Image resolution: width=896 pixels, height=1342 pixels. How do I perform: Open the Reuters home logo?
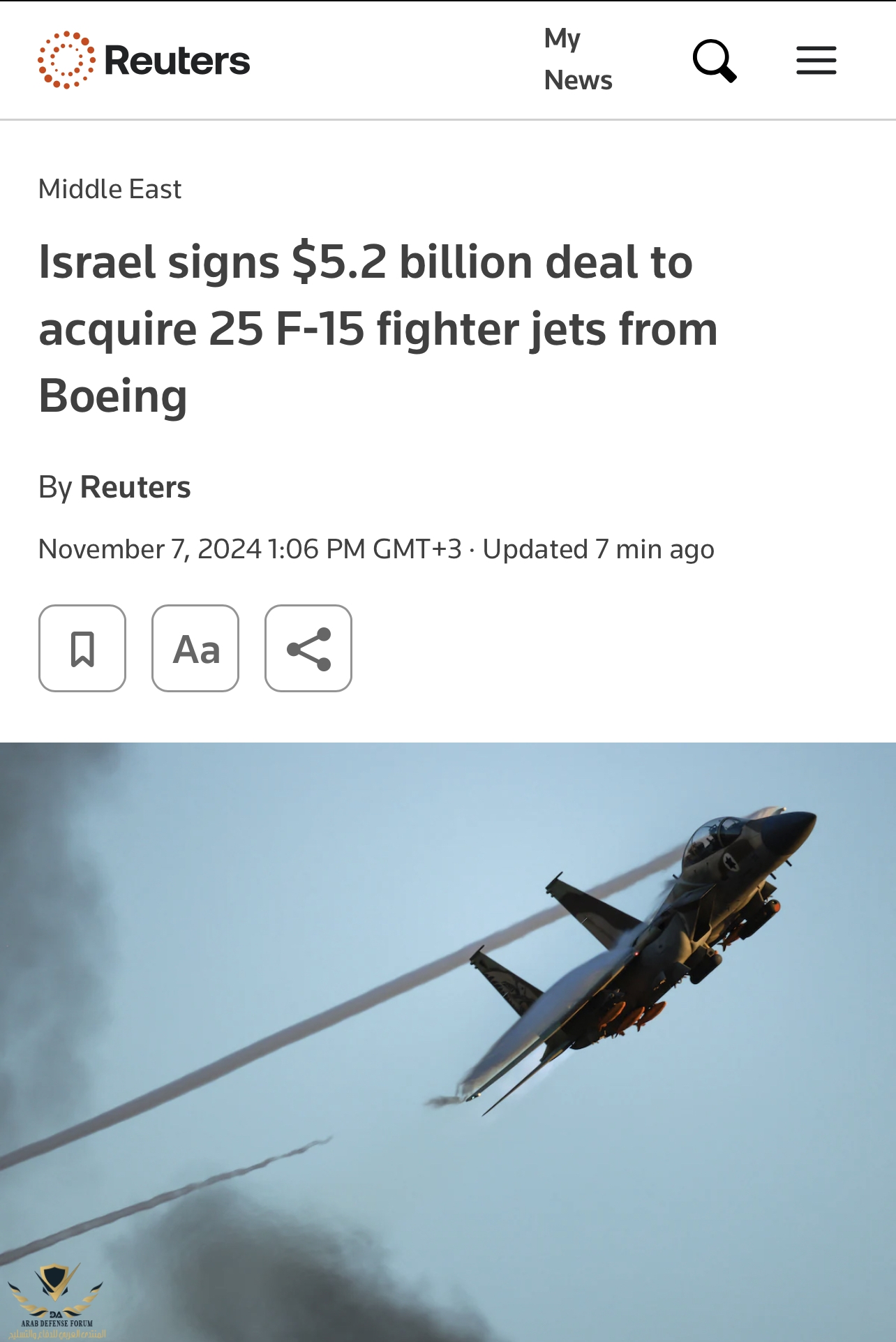point(144,60)
